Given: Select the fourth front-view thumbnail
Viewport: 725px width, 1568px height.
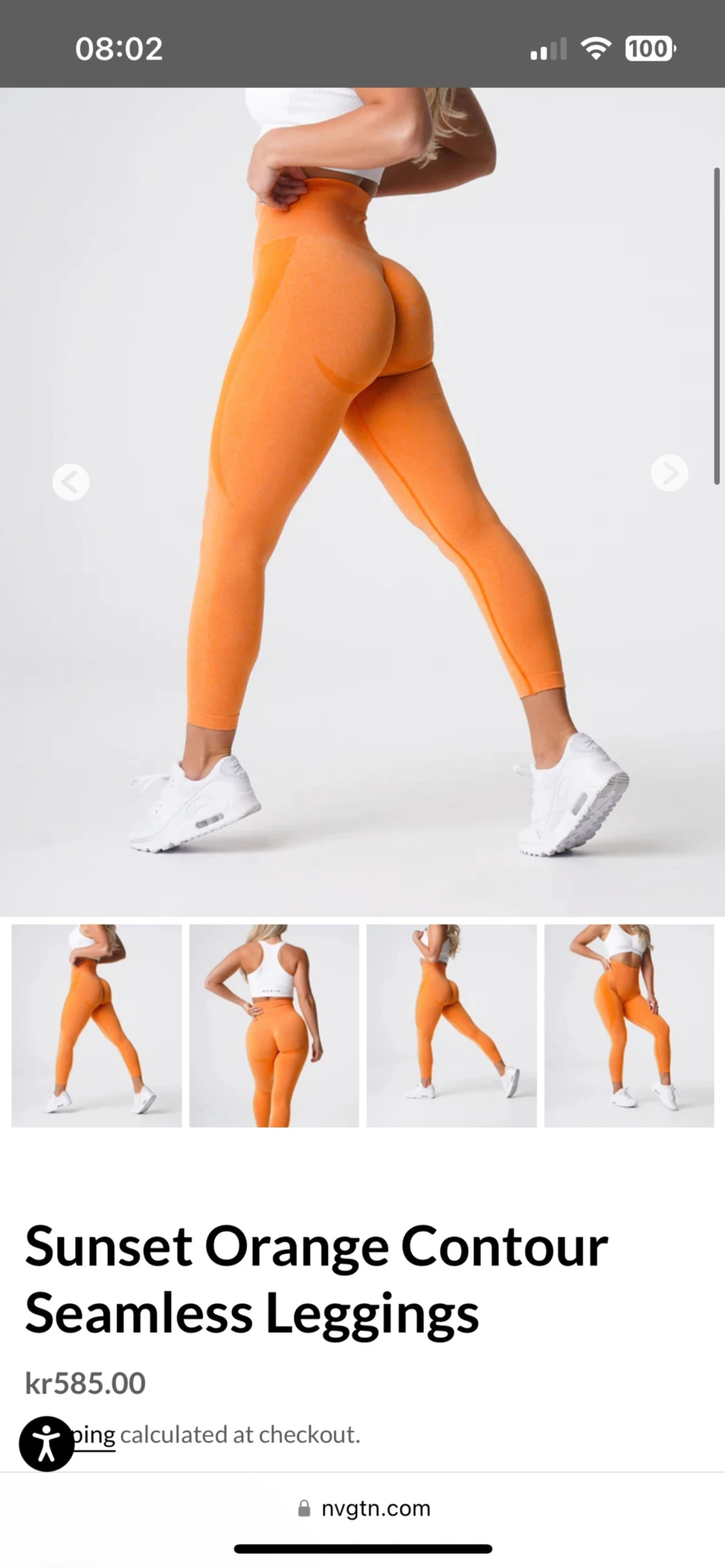Looking at the screenshot, I should [x=629, y=1026].
